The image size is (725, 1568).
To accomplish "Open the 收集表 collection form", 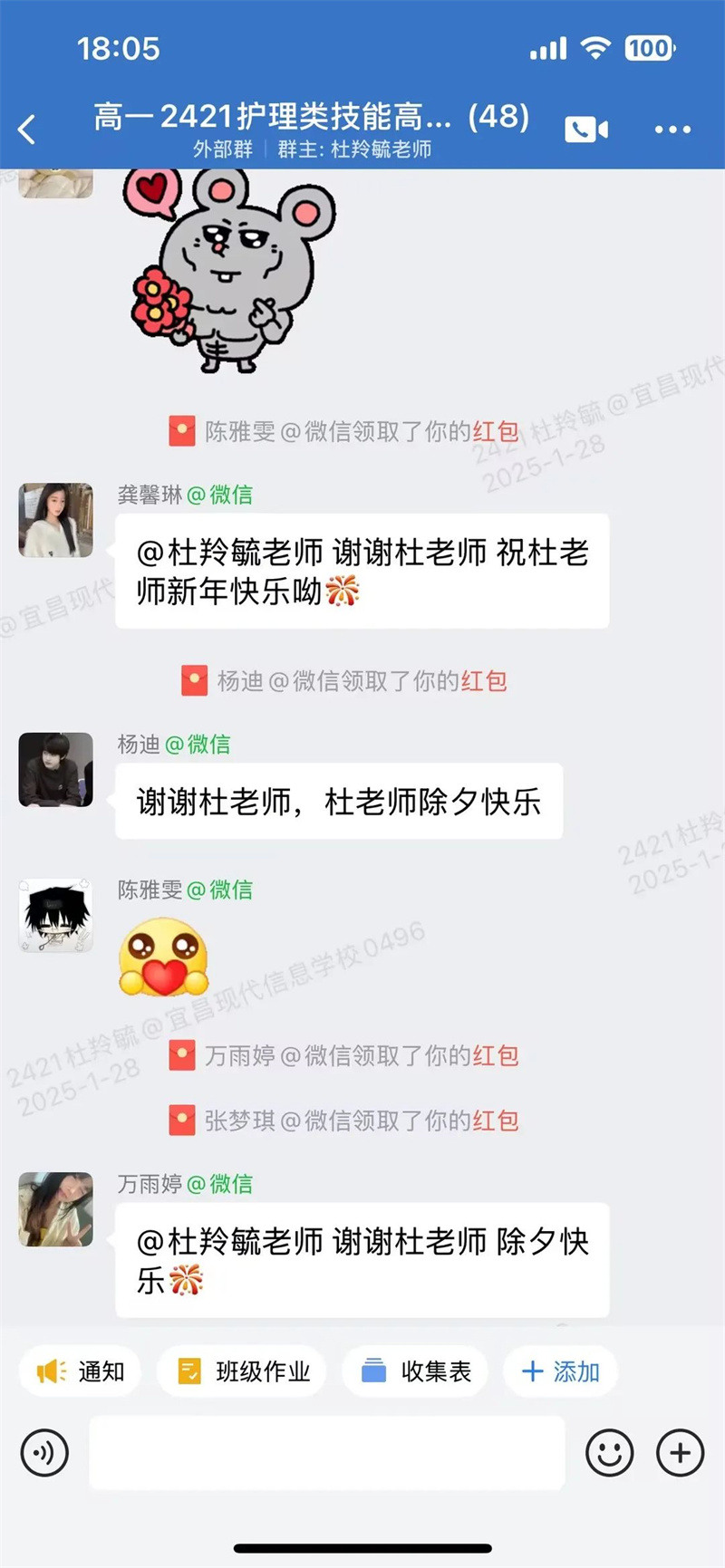I will click(417, 1371).
